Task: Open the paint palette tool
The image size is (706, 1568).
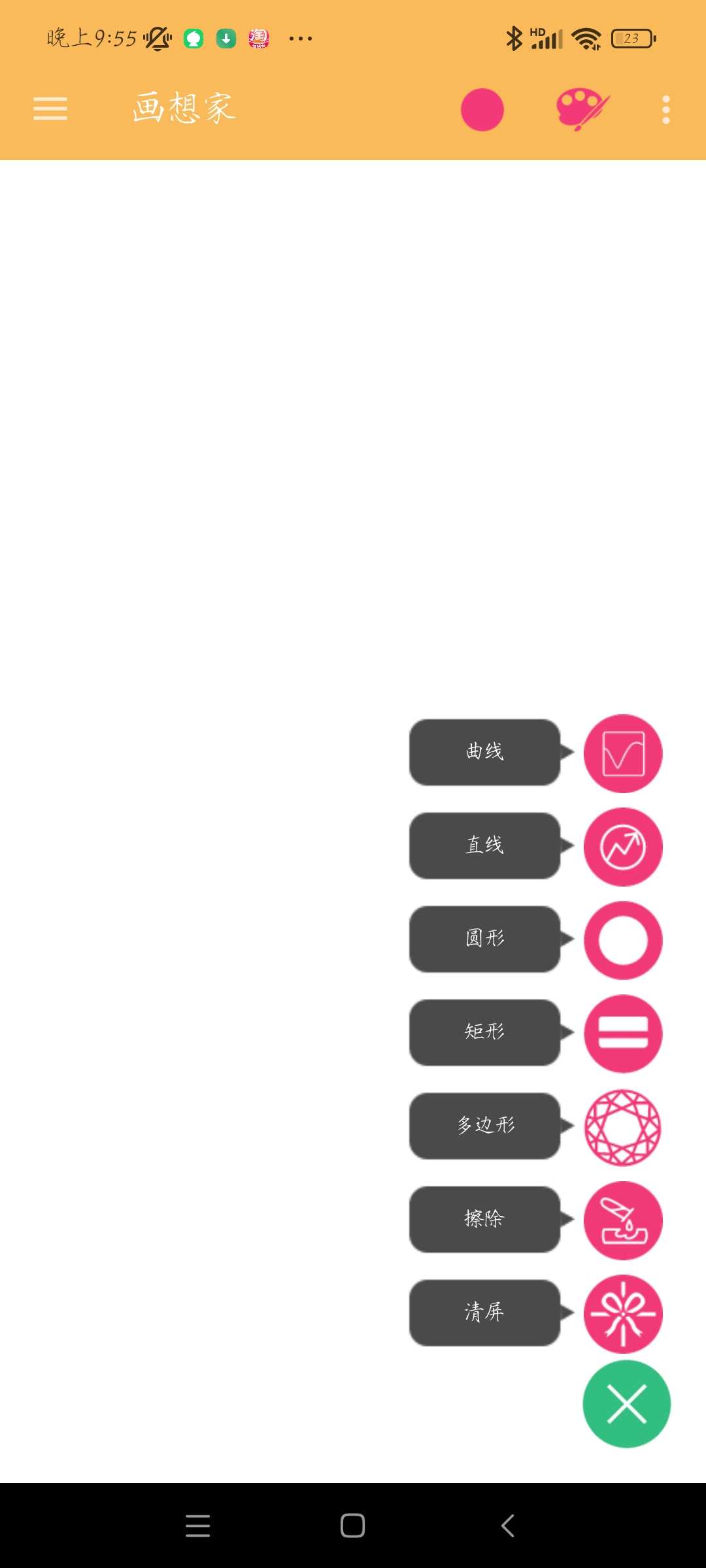Action: pyautogui.click(x=582, y=109)
